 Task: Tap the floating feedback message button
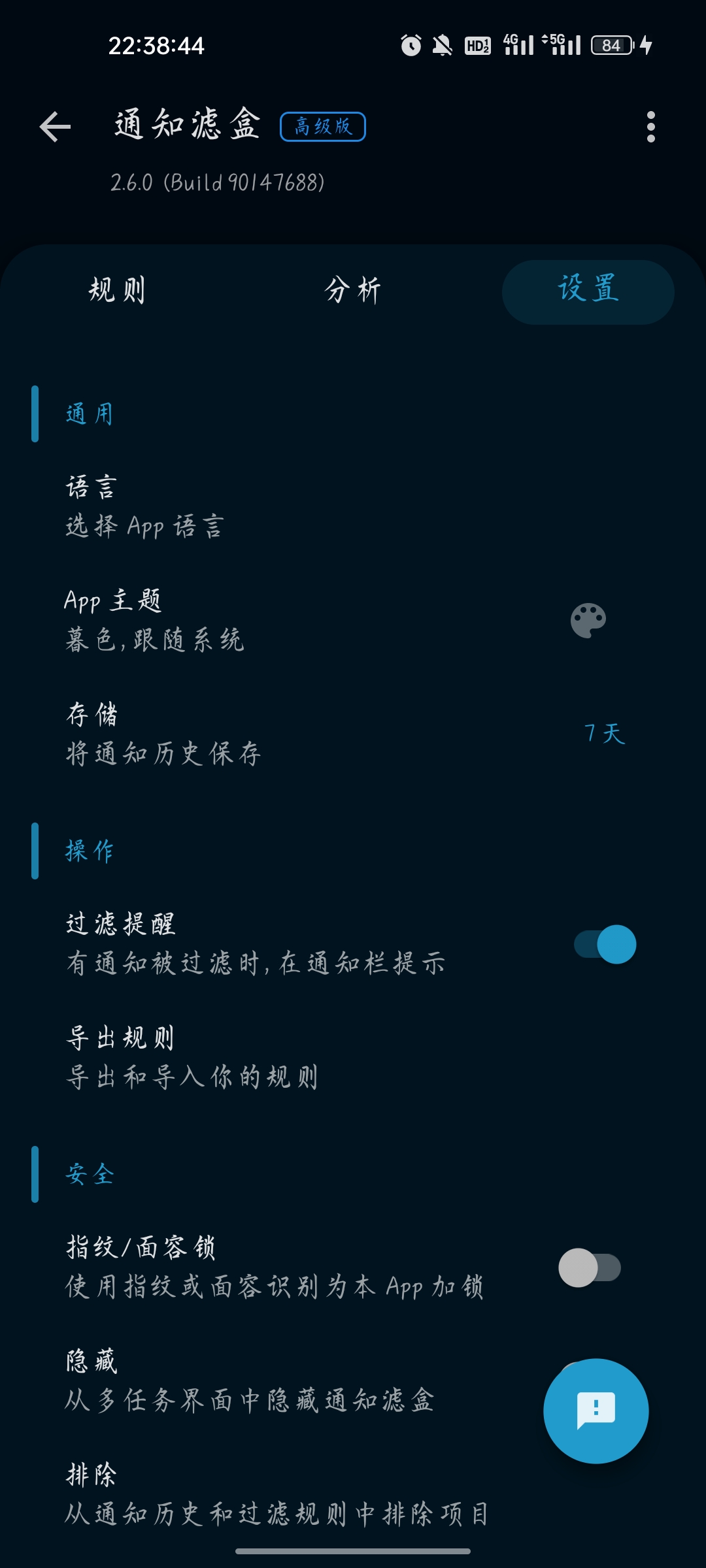(596, 1411)
